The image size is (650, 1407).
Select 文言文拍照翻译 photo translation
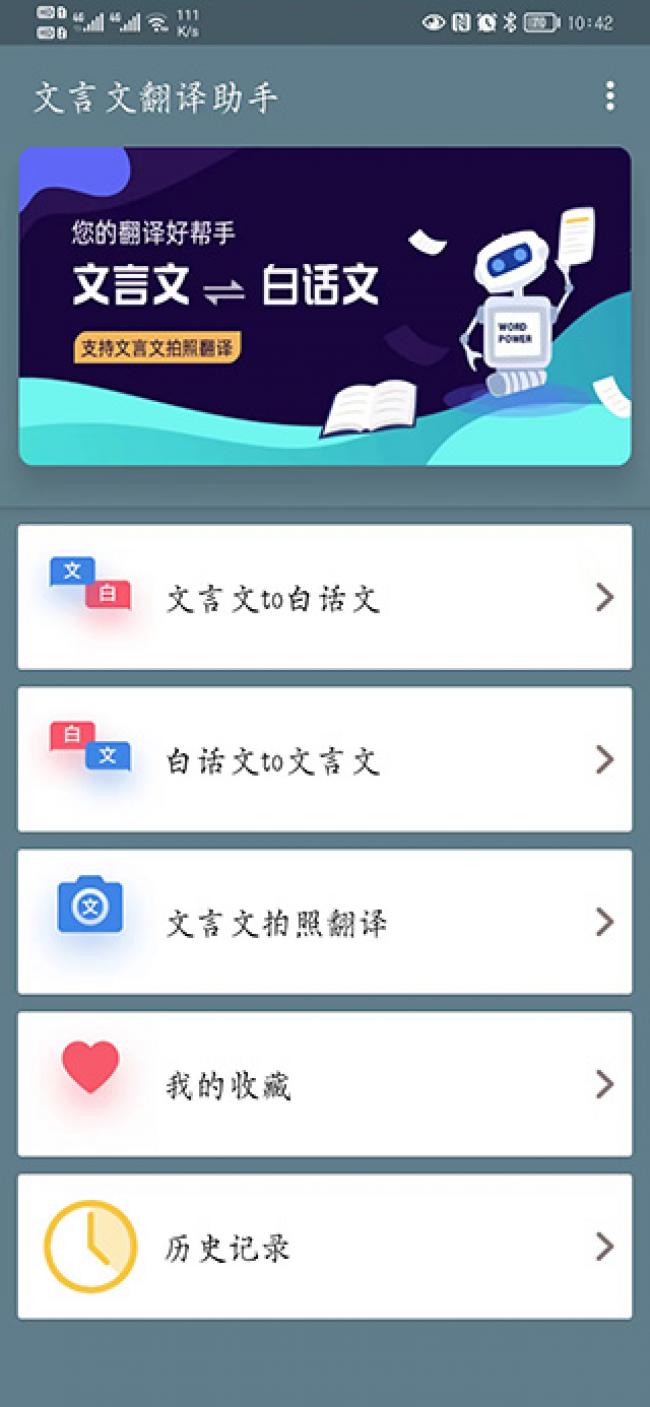324,922
